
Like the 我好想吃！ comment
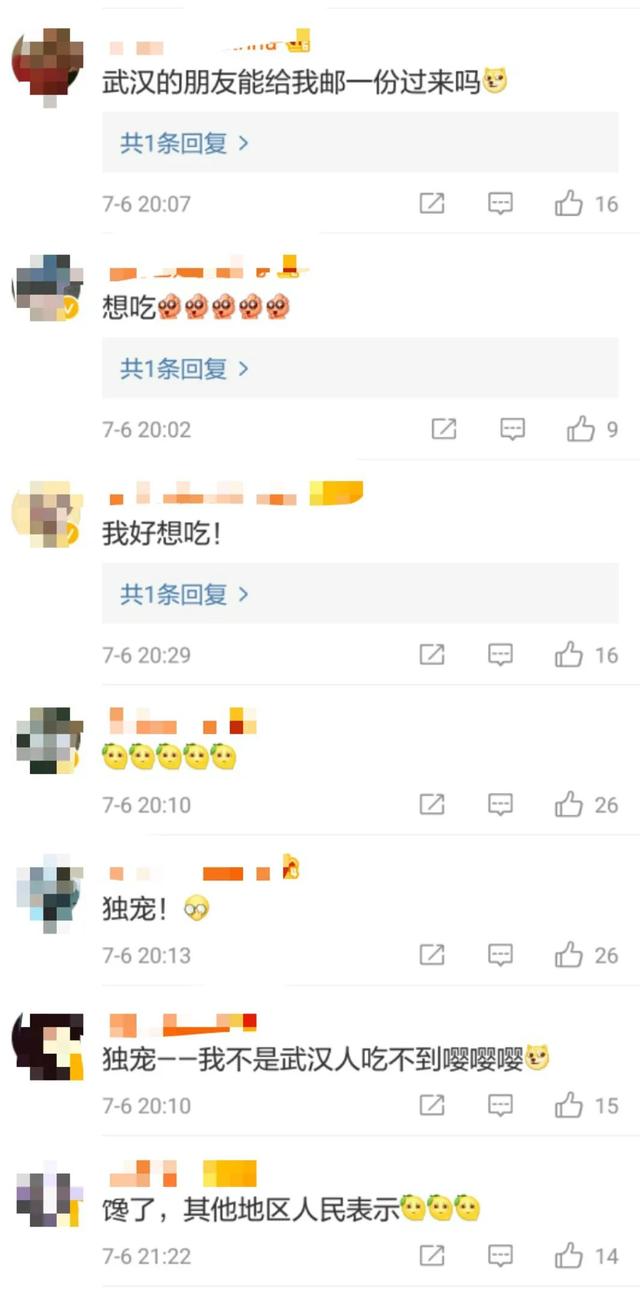pos(569,655)
